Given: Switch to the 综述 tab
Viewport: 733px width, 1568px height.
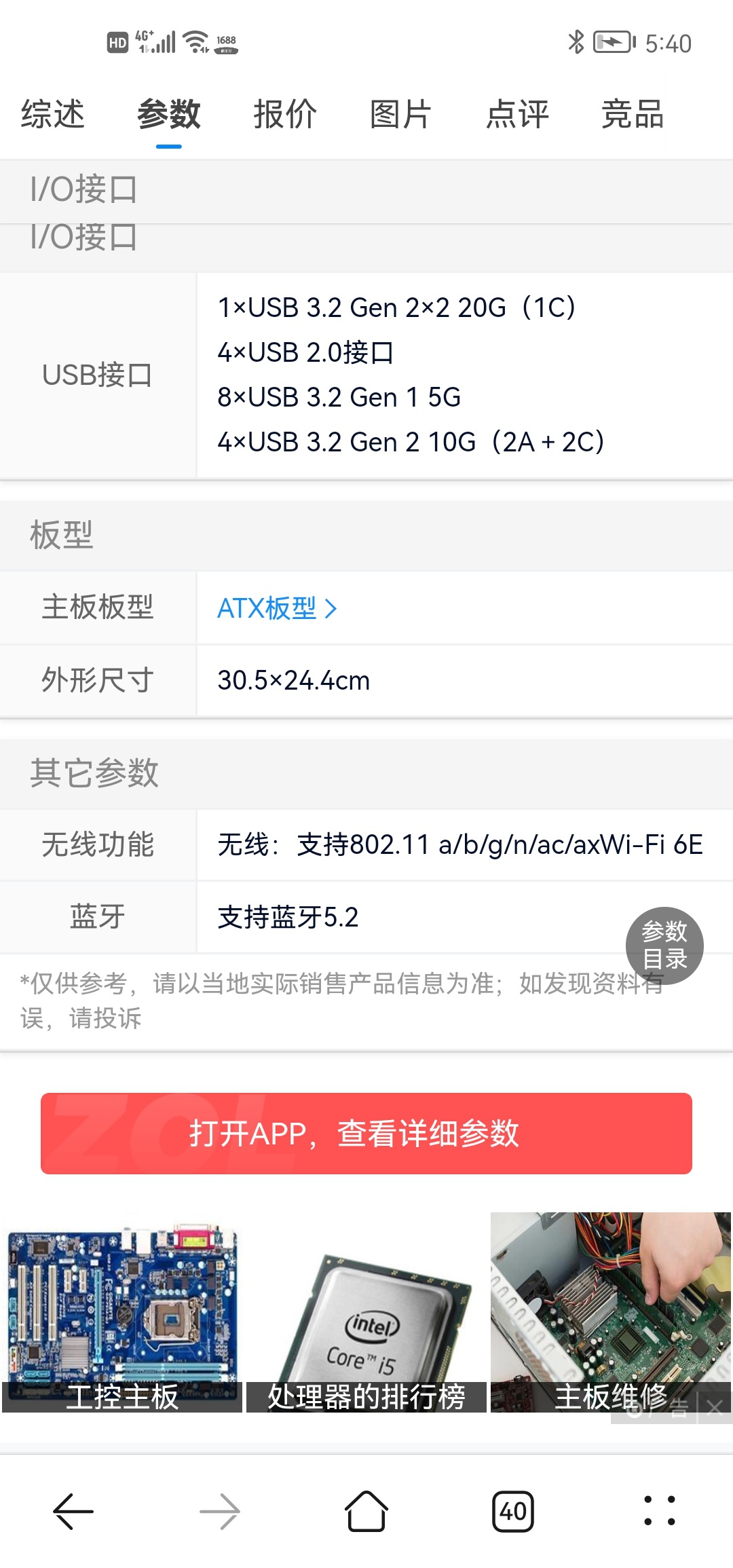Looking at the screenshot, I should 53,114.
